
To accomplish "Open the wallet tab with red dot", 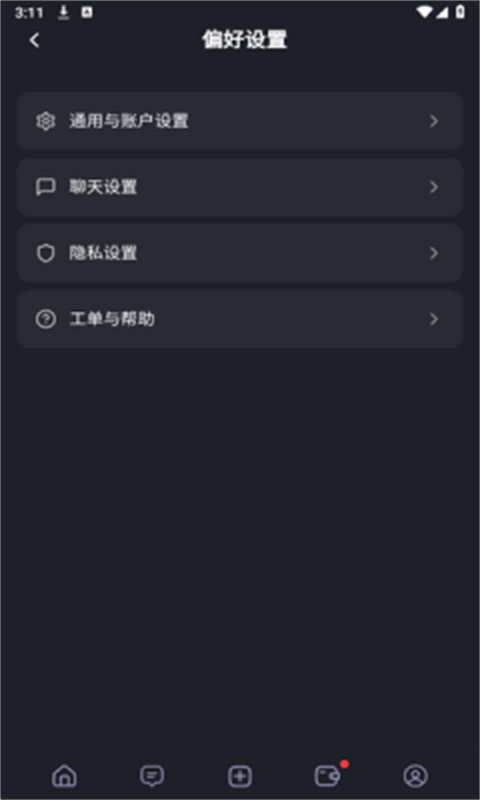I will tap(328, 776).
